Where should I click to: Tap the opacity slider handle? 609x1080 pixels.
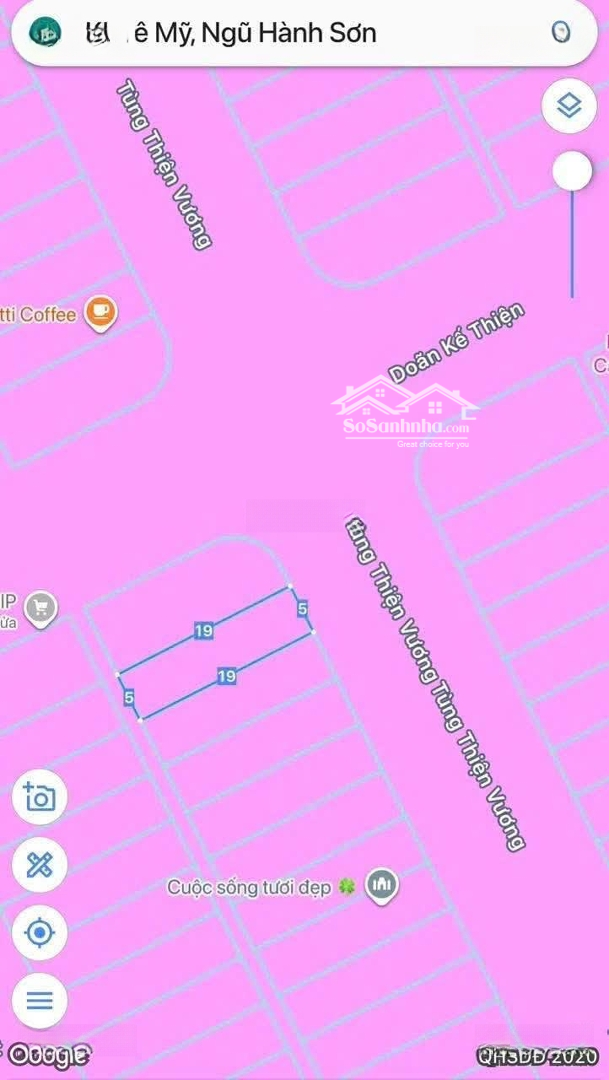pos(572,171)
